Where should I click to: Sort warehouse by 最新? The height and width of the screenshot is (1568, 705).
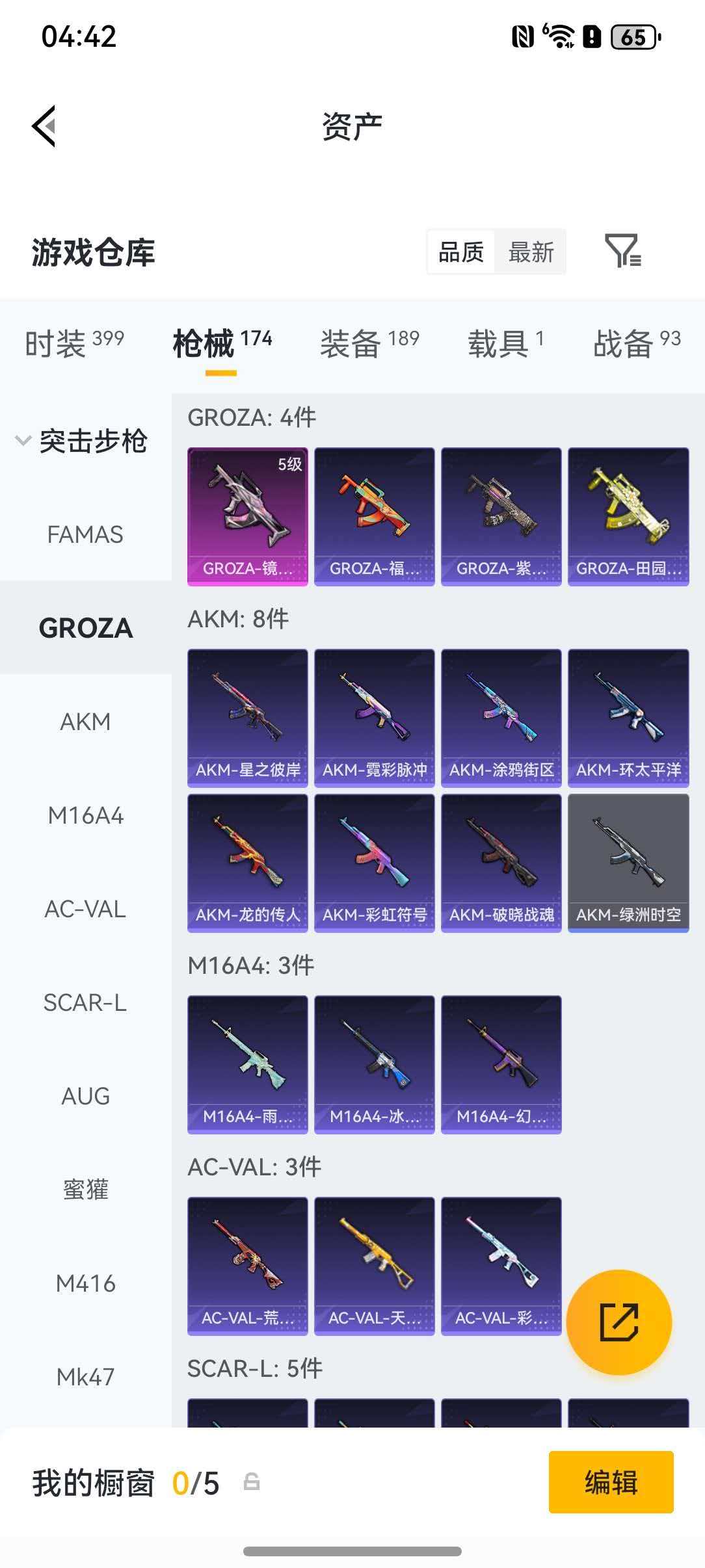pyautogui.click(x=531, y=252)
